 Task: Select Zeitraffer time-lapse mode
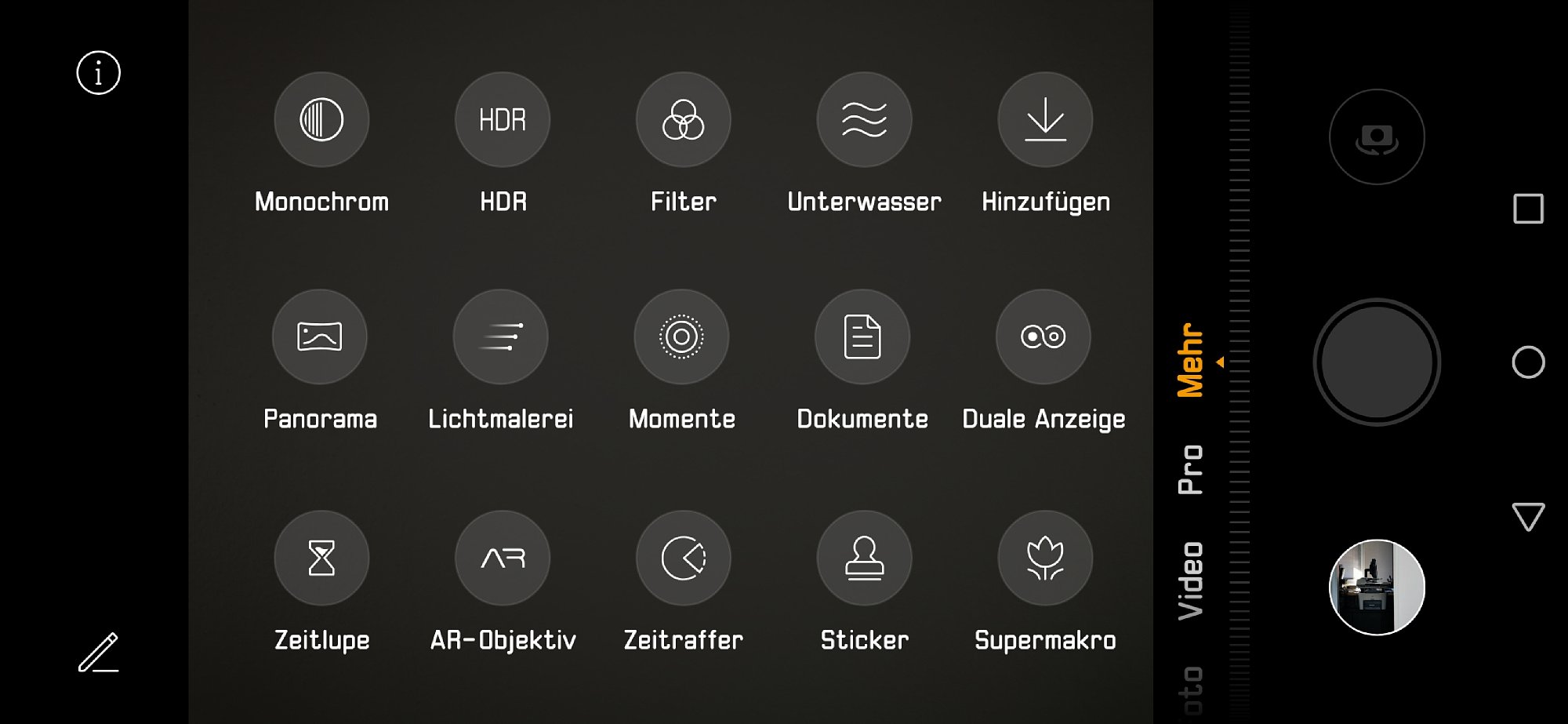[x=684, y=558]
